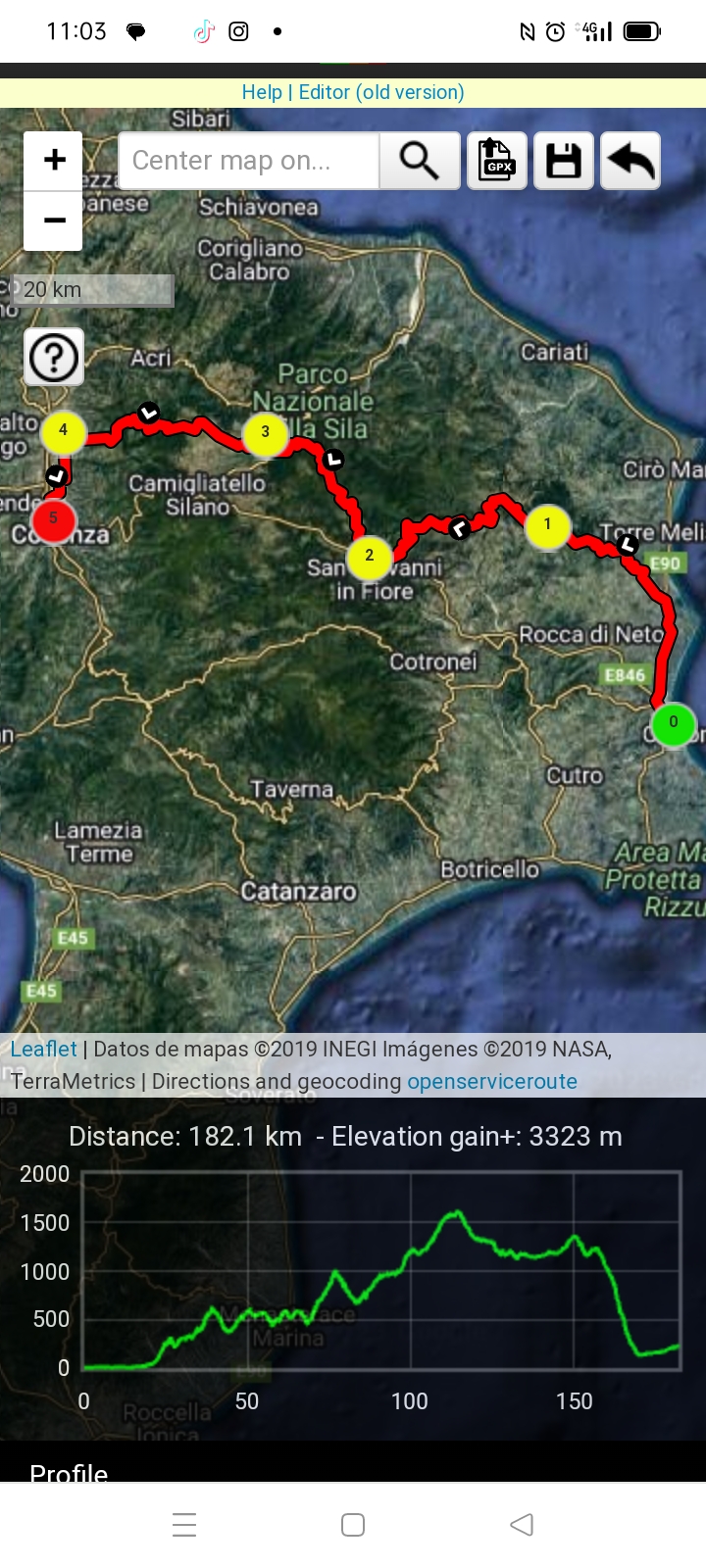This screenshot has width=706, height=1568.
Task: Select waypoint 4 on the route
Action: (x=63, y=432)
